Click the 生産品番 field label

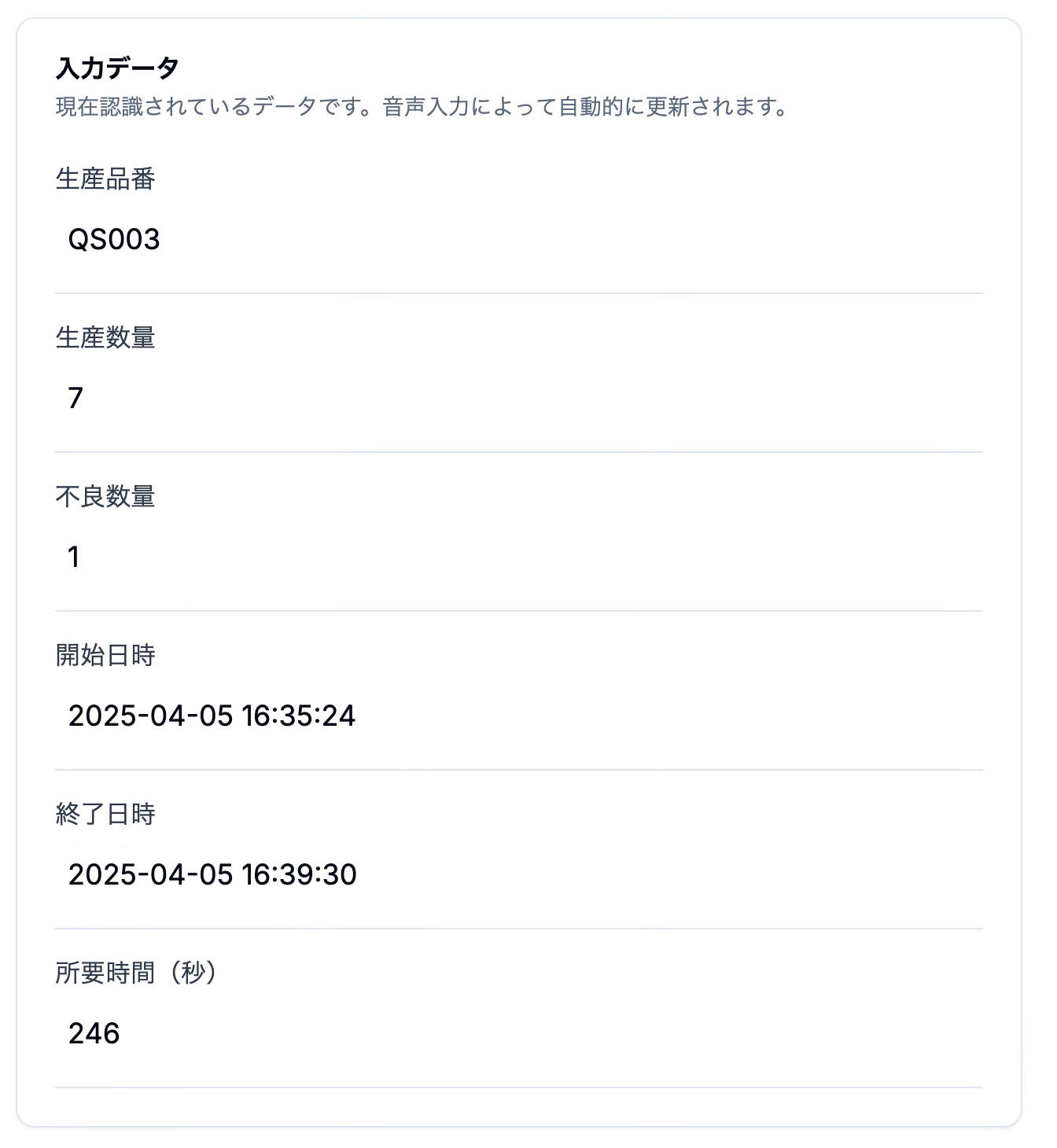(106, 179)
